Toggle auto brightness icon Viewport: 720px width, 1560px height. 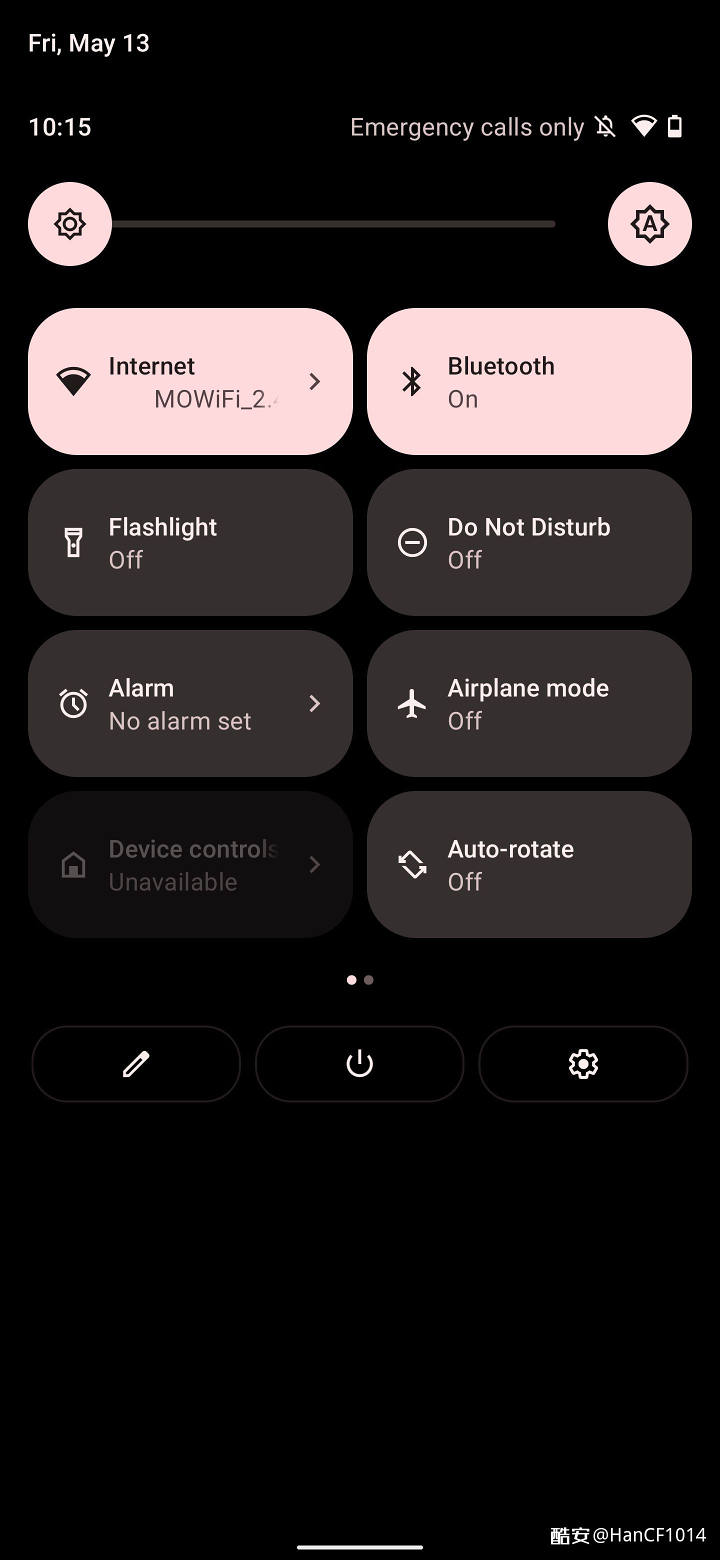(x=649, y=224)
